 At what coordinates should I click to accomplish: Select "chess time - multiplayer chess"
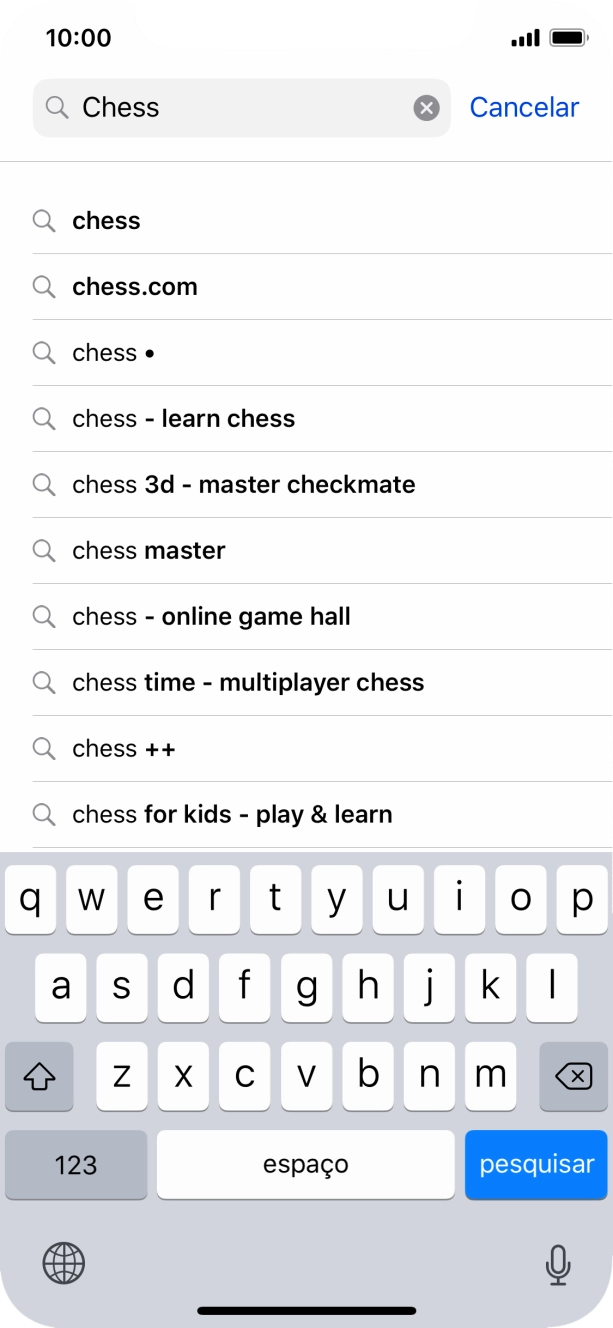click(322, 683)
